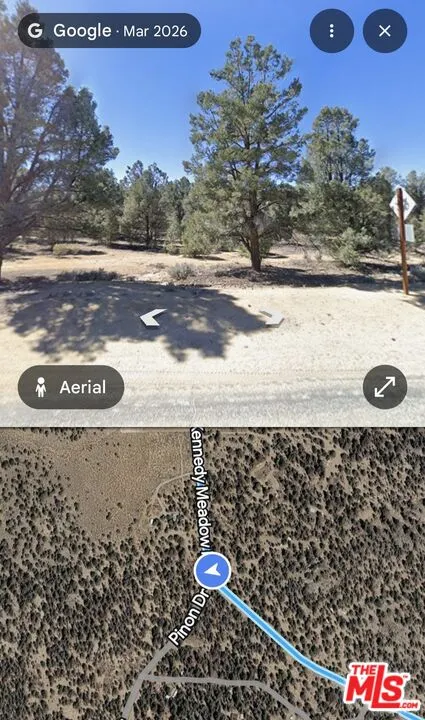Close the Street View panel
Viewport: 425px width, 720px height.
point(385,31)
